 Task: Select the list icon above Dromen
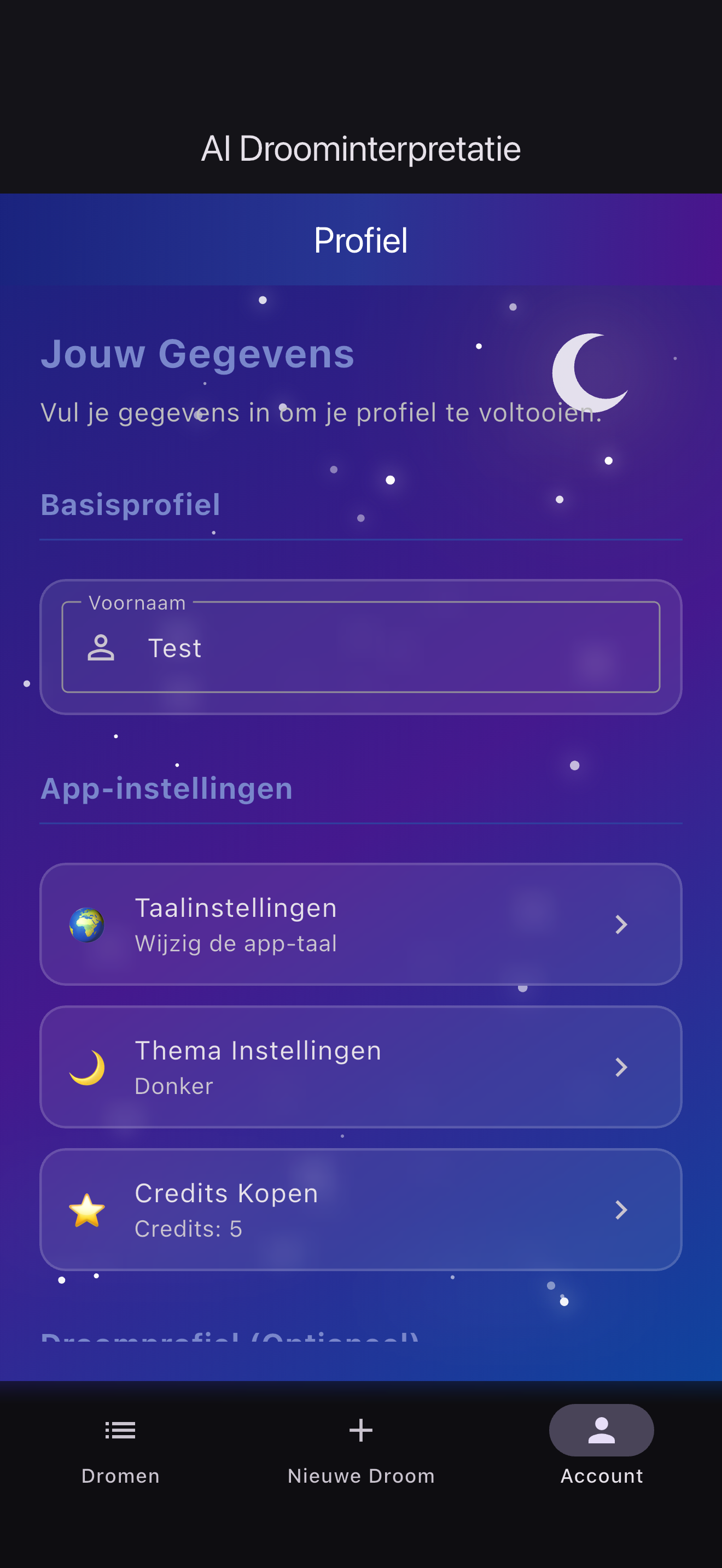(x=120, y=1430)
